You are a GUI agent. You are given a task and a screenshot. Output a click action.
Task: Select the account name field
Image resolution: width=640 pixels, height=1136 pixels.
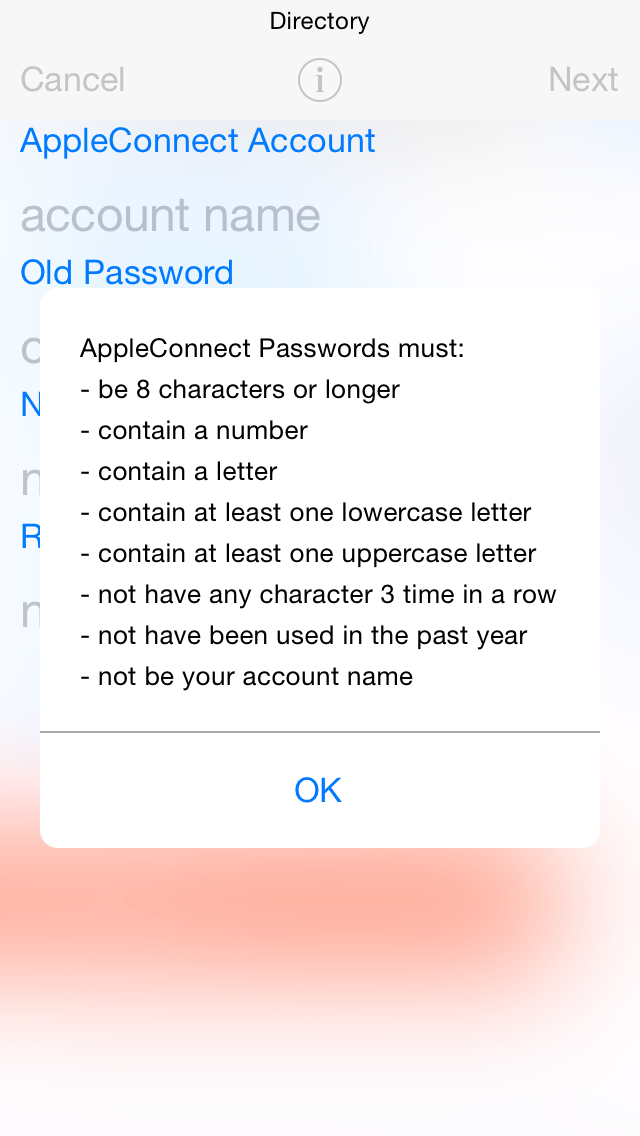320,215
